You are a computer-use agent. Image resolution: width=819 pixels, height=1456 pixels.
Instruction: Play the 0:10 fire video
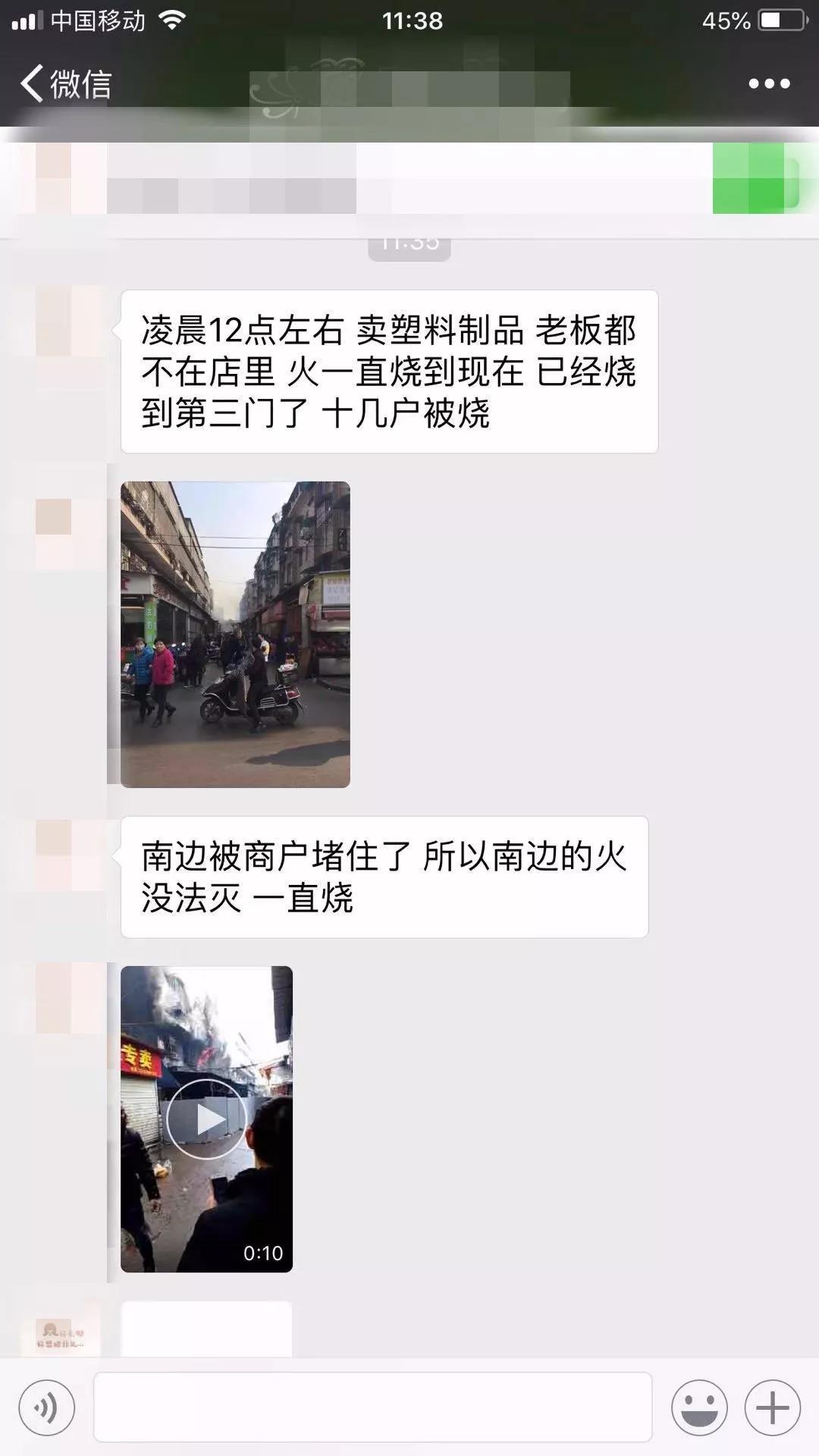coord(206,1119)
